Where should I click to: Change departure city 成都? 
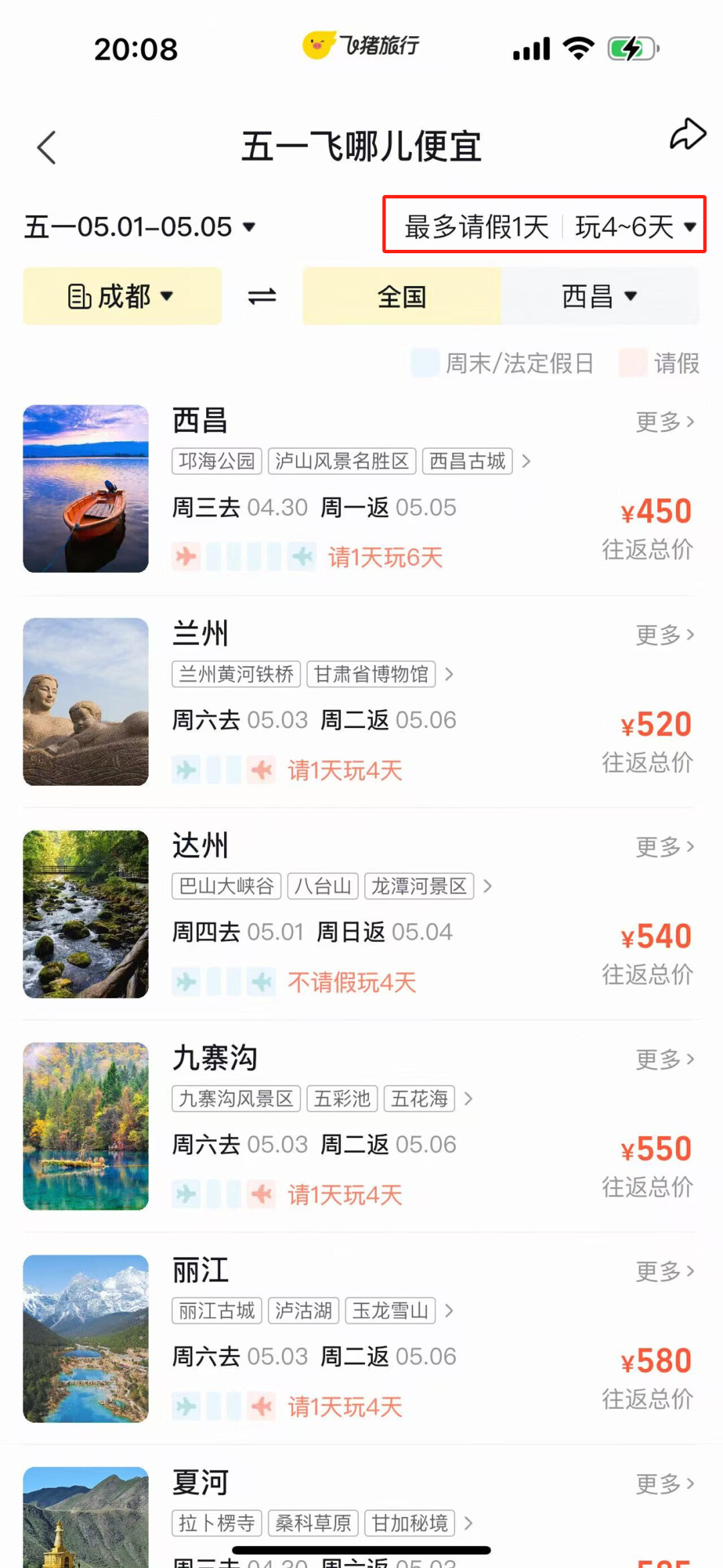tap(122, 296)
